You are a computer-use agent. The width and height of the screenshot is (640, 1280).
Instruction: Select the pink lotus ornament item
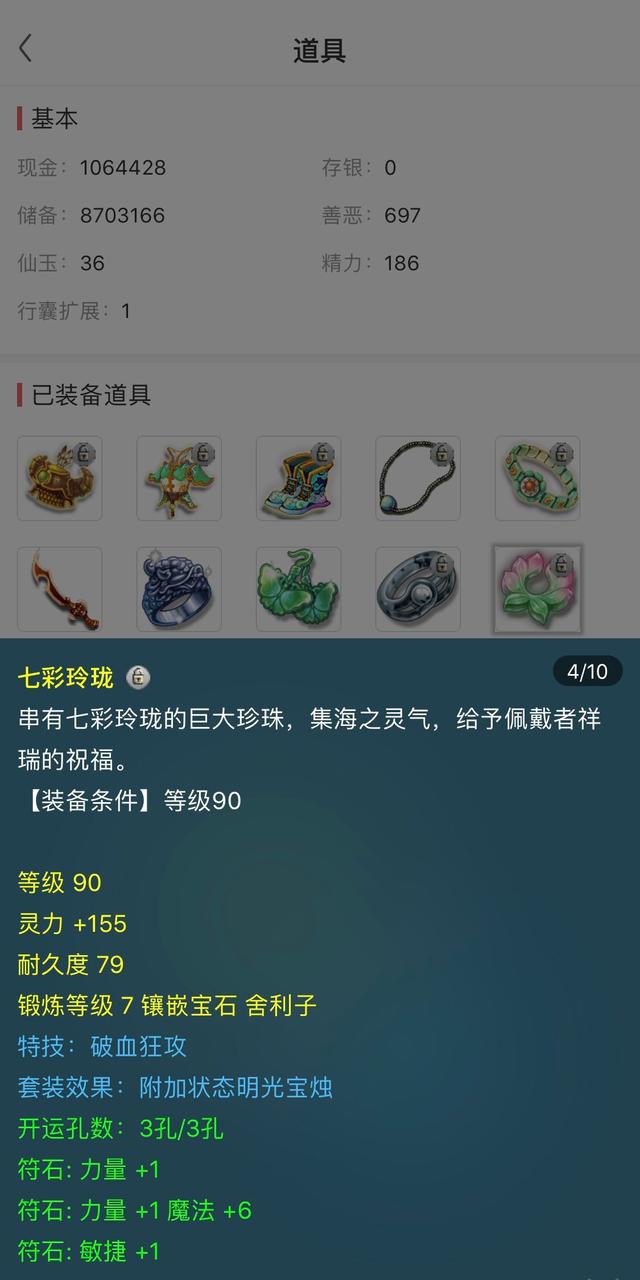538,590
